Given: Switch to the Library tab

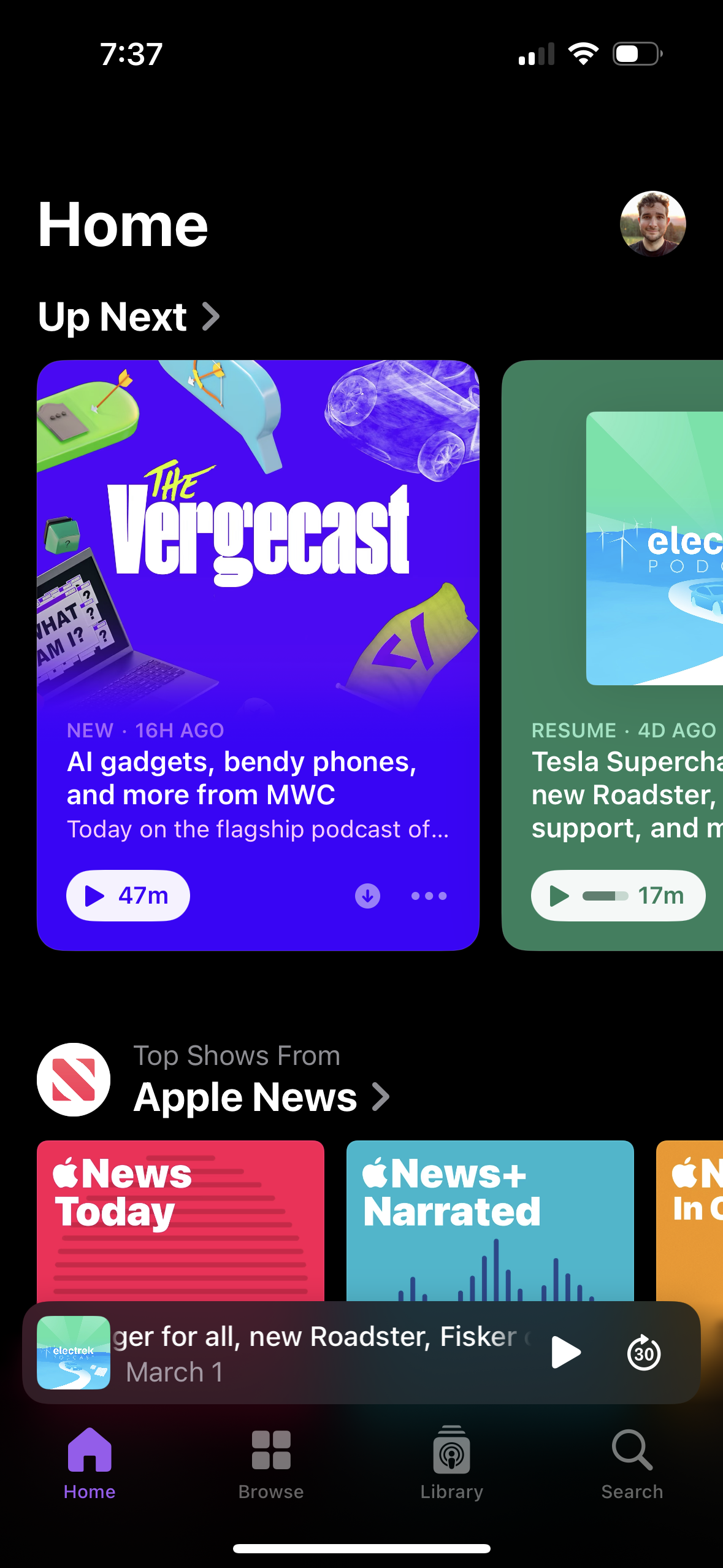Looking at the screenshot, I should (451, 1462).
